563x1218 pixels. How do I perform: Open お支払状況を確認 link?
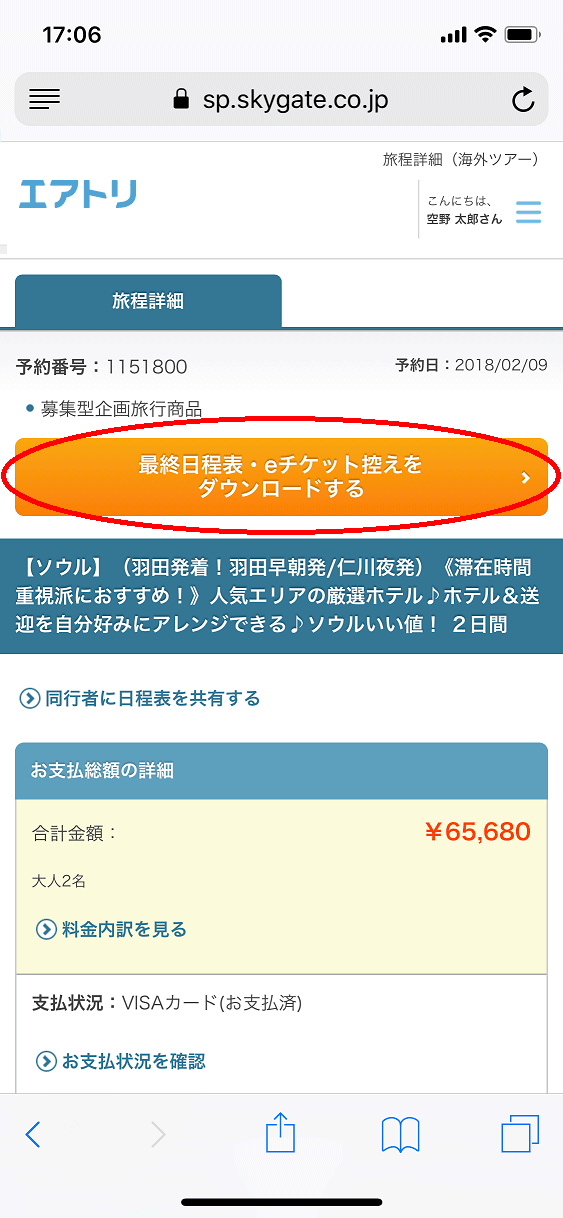click(121, 1061)
